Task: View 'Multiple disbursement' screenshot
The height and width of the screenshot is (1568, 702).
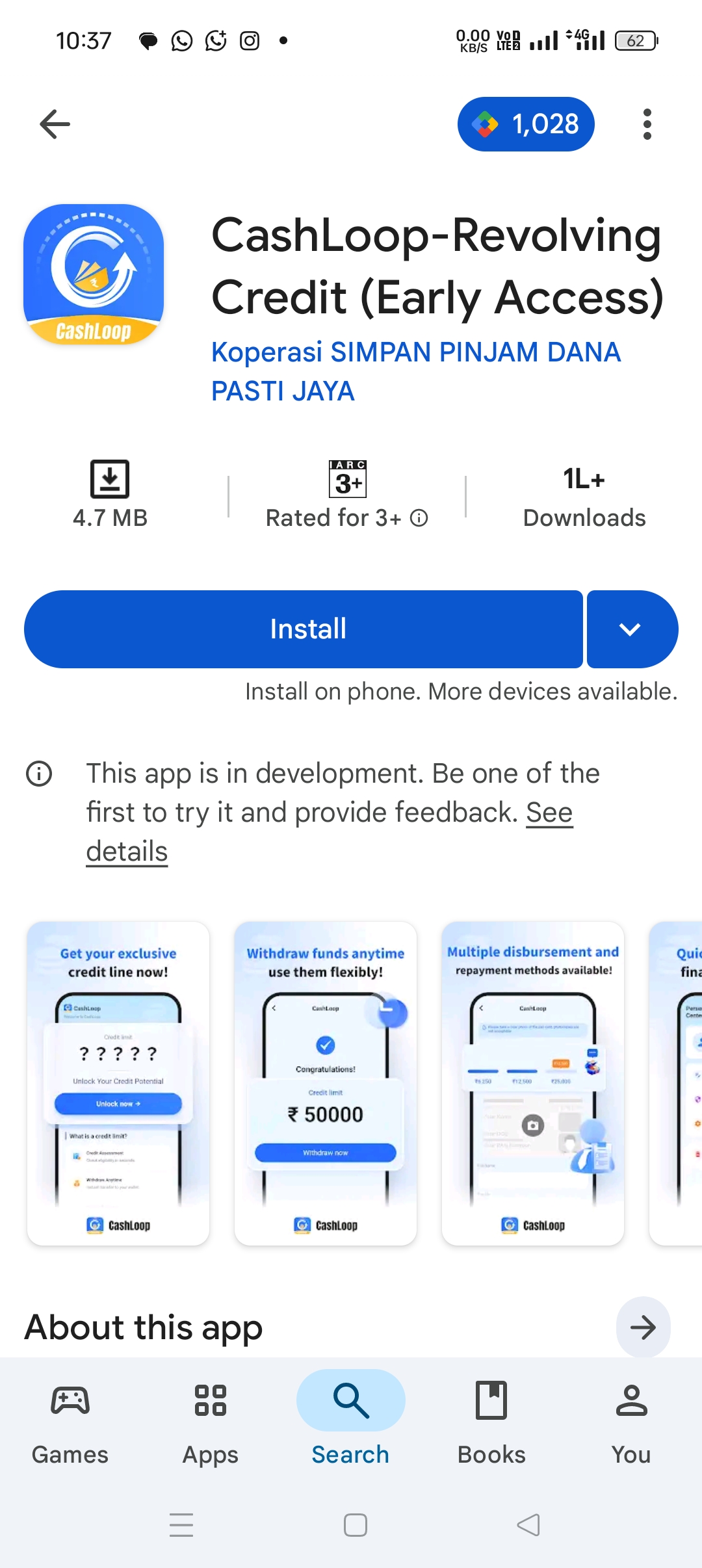Action: (x=532, y=1083)
